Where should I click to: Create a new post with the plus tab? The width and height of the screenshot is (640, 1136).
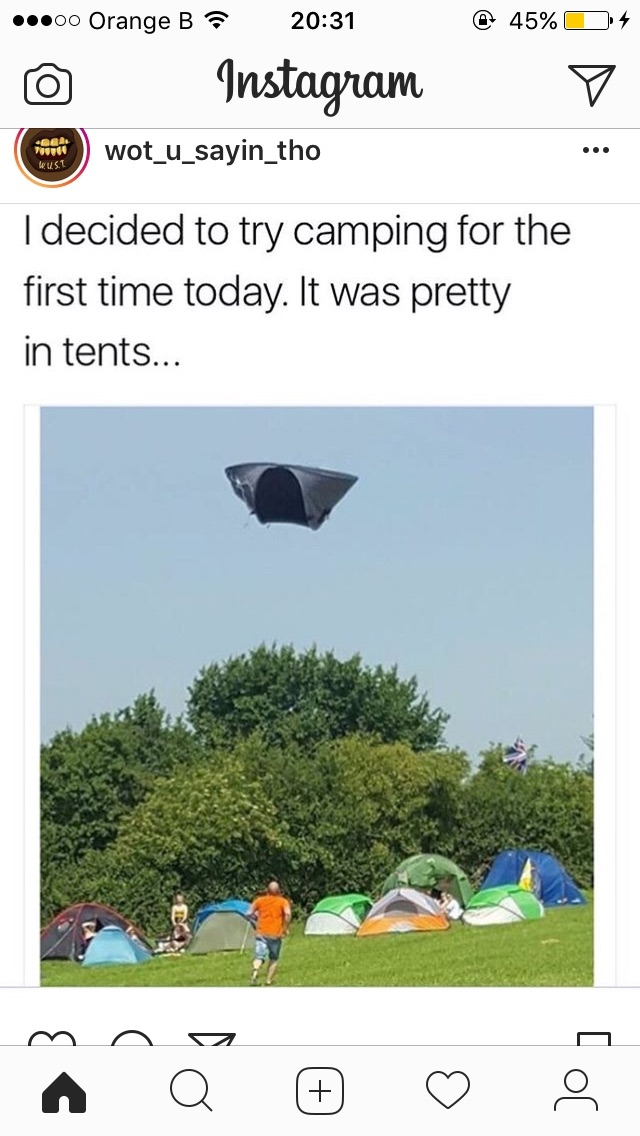[319, 1090]
